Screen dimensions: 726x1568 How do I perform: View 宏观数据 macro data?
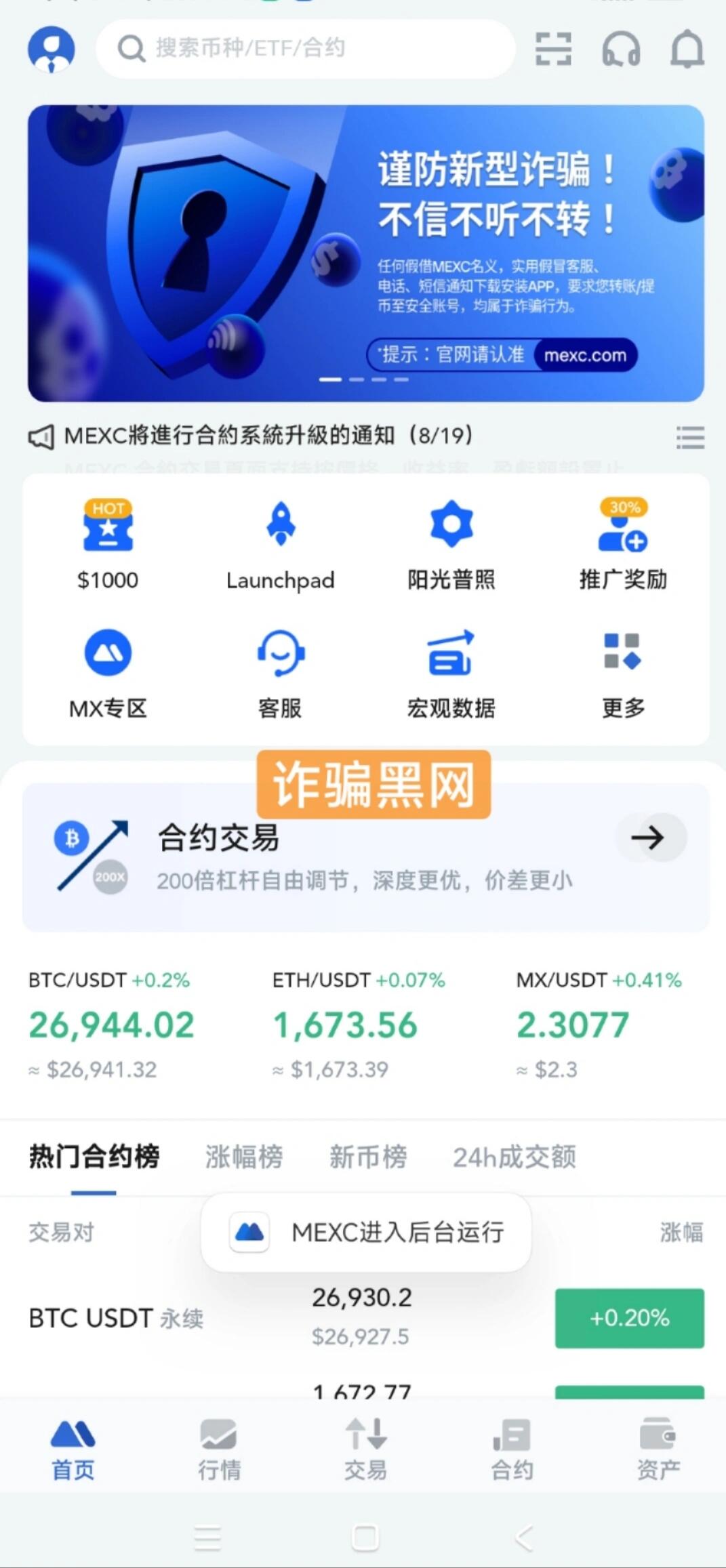coord(451,671)
